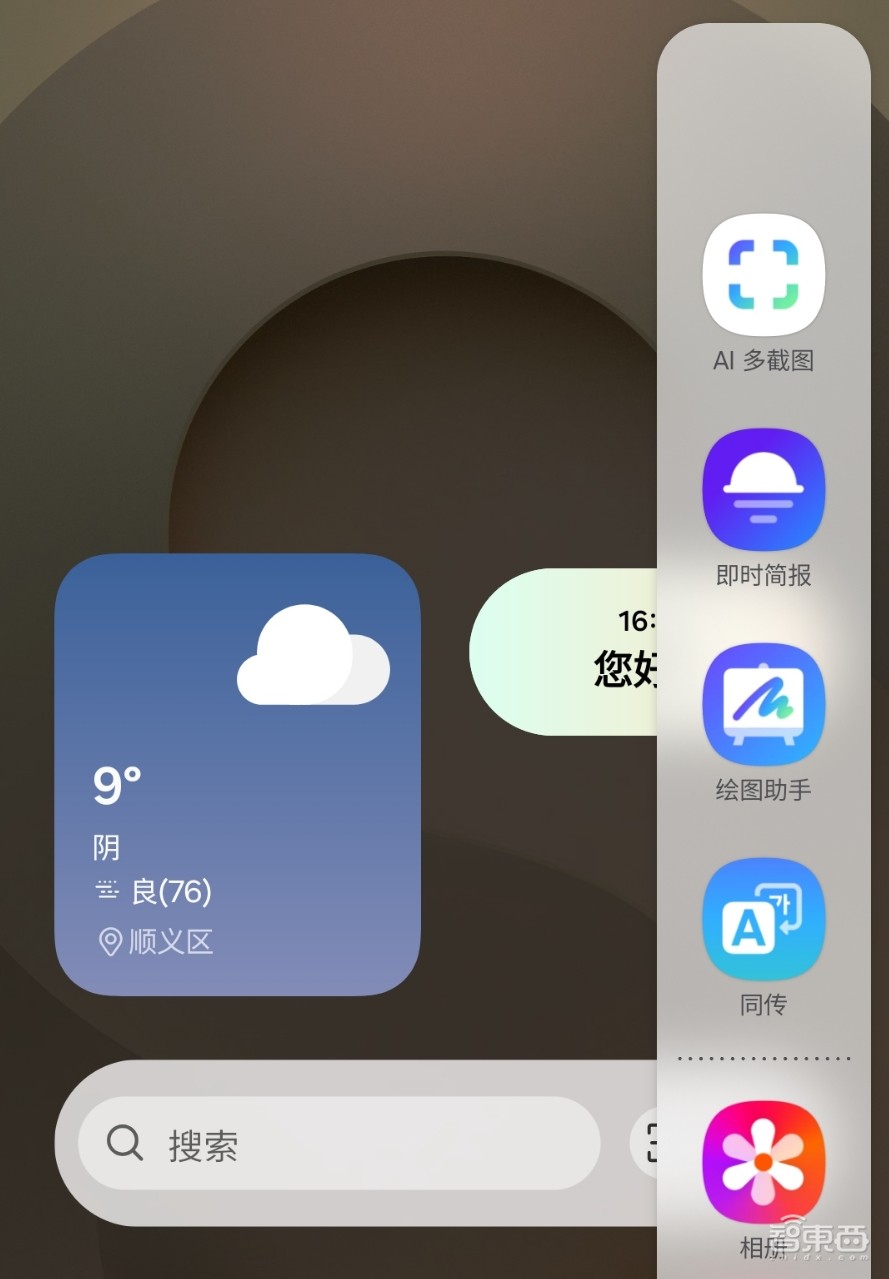Tap the scan icon at the search bar's right edge

tap(651, 1143)
